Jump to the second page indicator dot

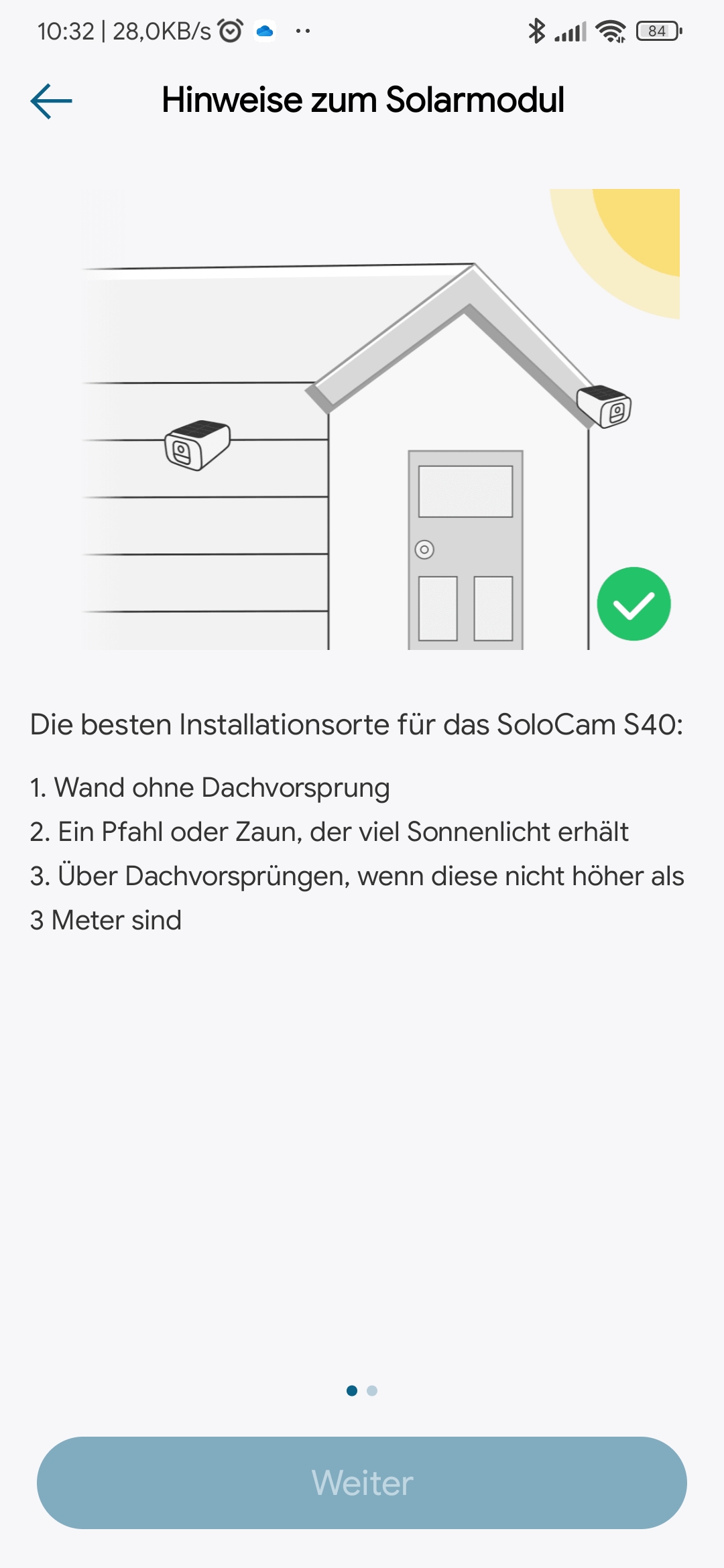point(372,1390)
